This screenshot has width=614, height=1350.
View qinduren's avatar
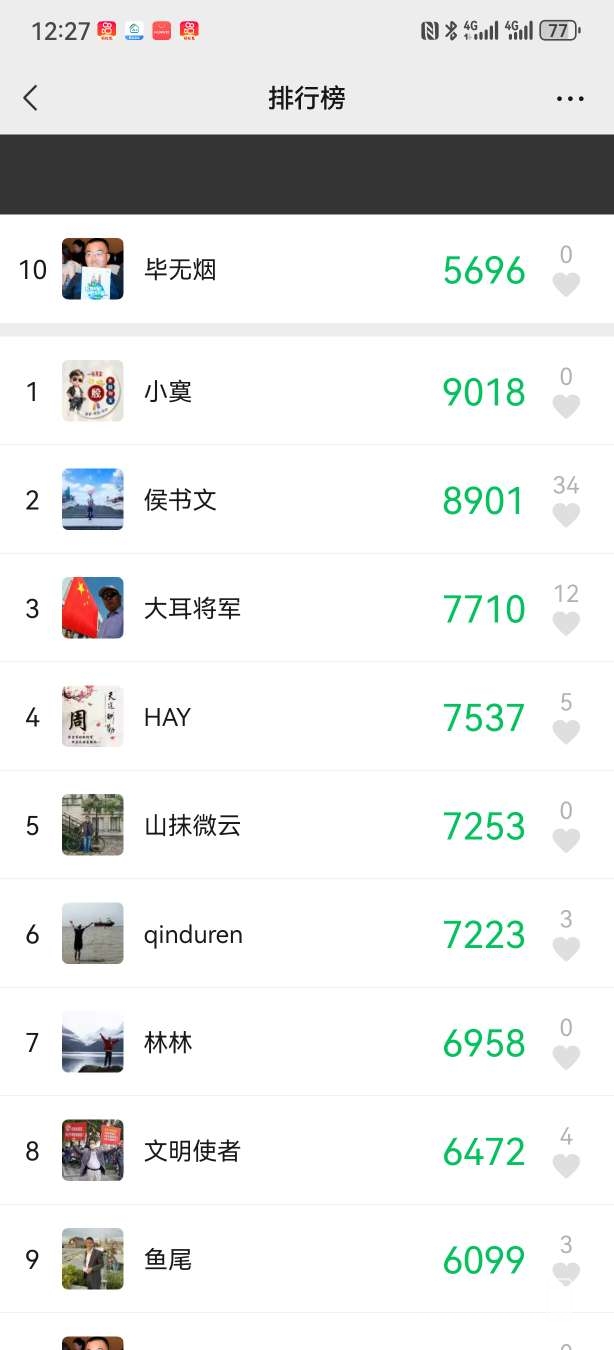pos(93,934)
